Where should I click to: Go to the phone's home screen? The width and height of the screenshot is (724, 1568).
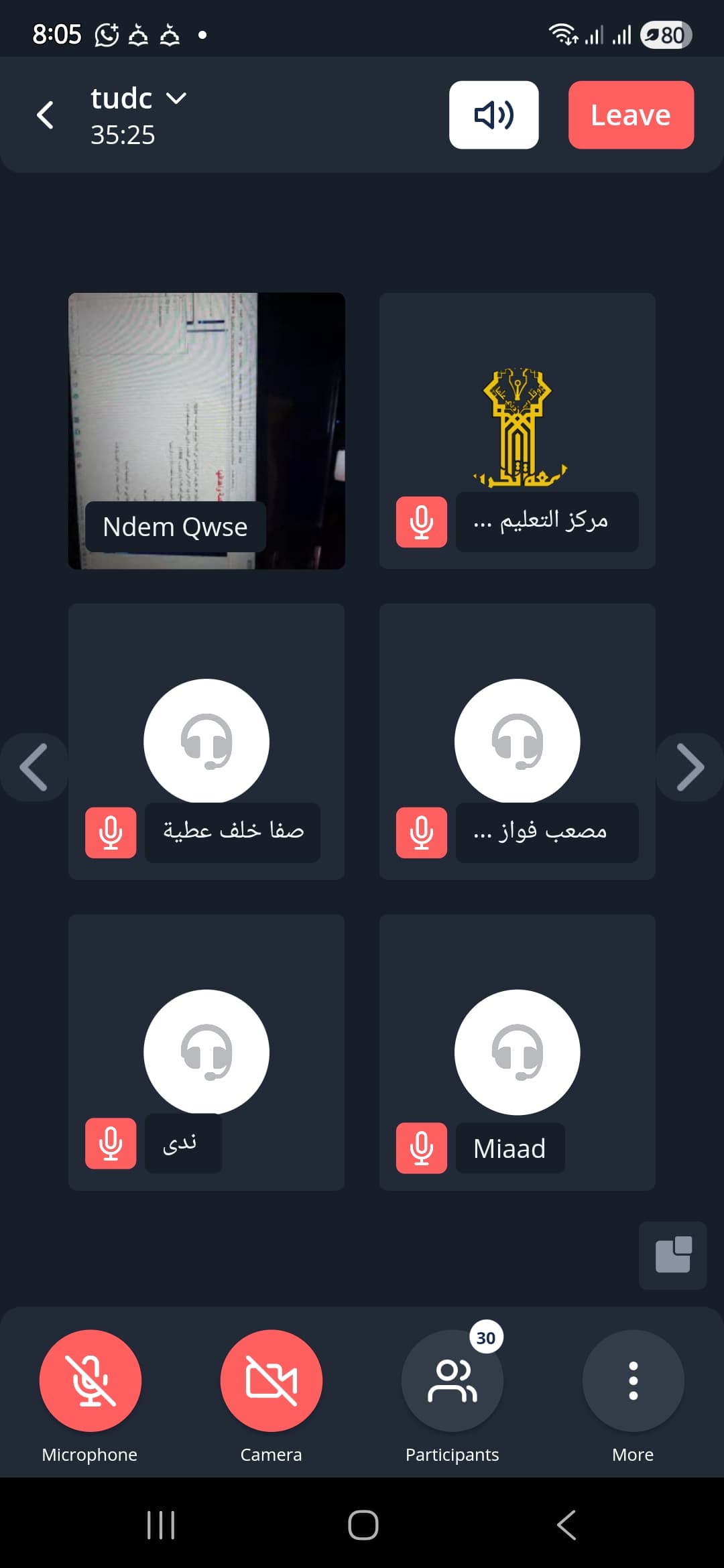pyautogui.click(x=363, y=1526)
